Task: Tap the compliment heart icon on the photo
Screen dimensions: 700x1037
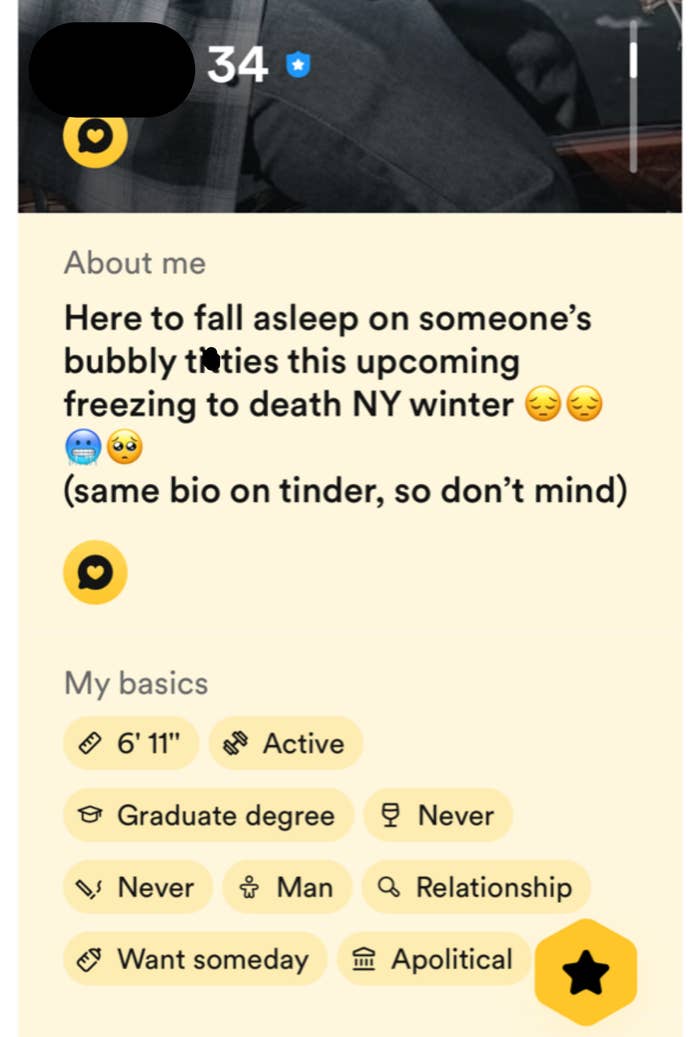Action: click(x=95, y=140)
